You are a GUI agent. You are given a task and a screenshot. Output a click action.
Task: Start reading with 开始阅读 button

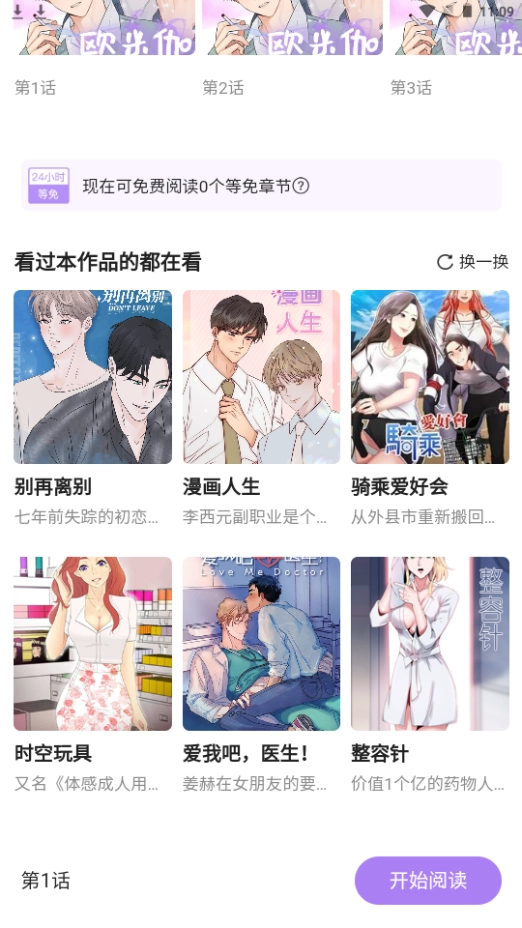tap(428, 880)
